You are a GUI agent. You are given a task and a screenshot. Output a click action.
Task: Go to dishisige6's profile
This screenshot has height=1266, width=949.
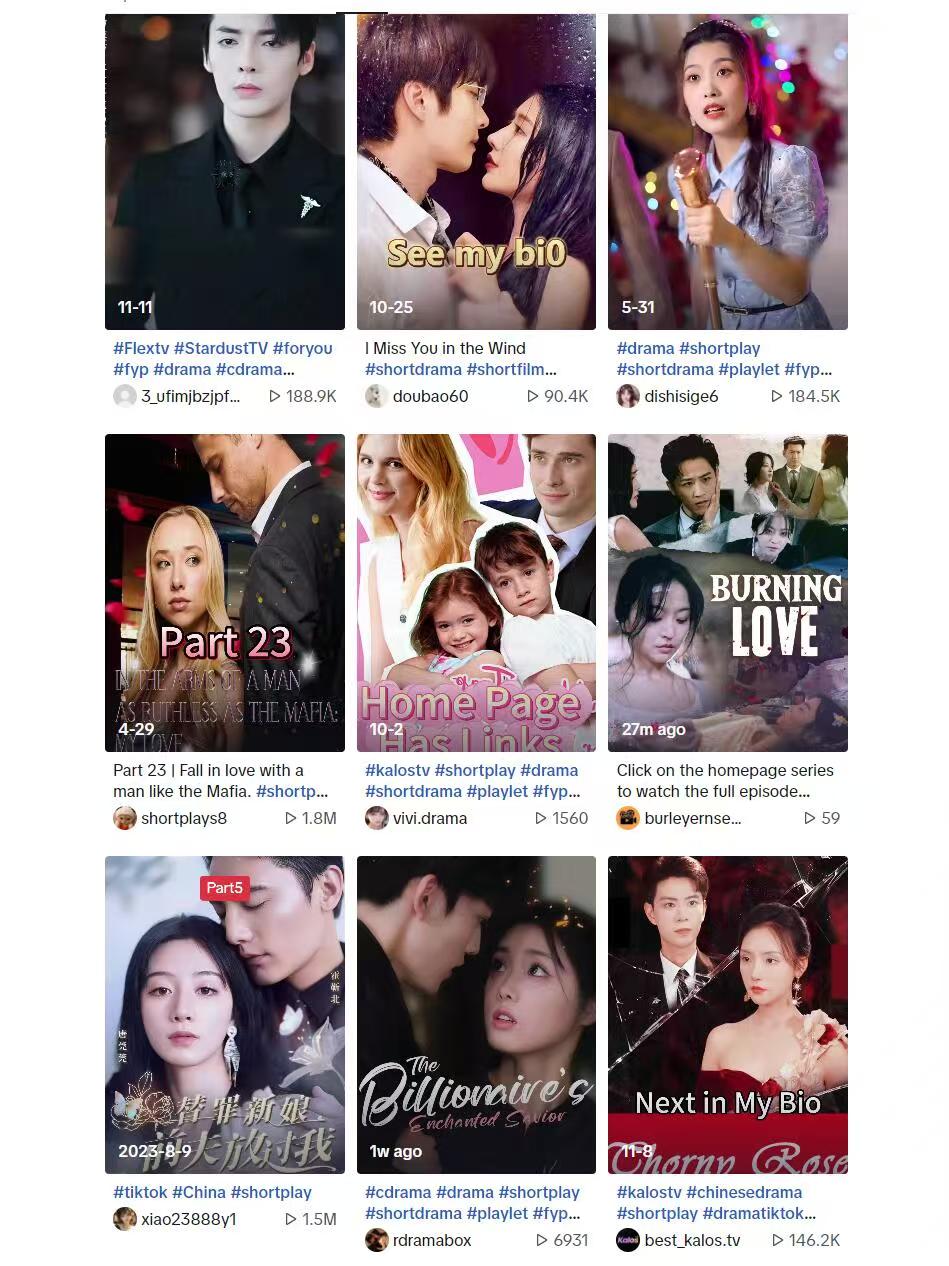coord(681,396)
